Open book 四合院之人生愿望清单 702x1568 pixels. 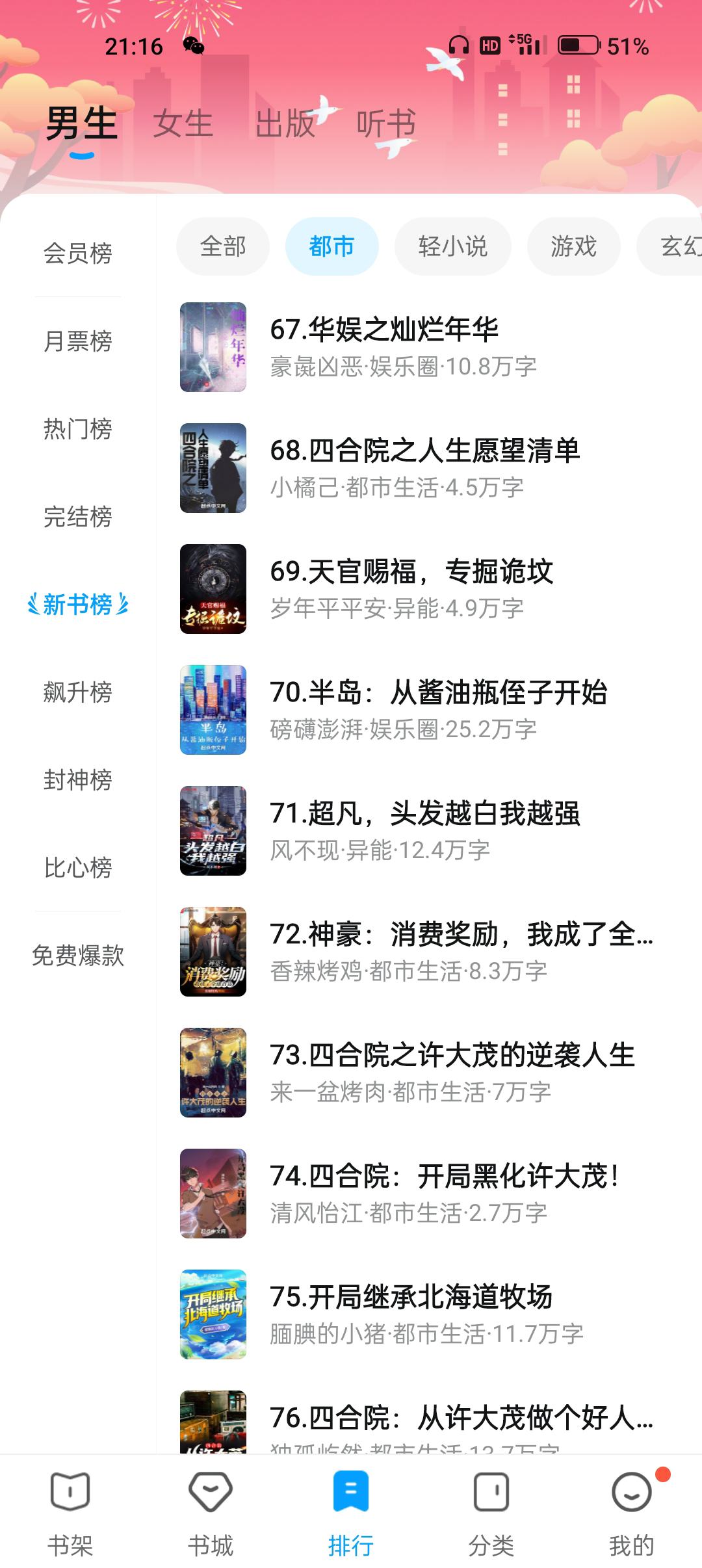[x=424, y=467]
